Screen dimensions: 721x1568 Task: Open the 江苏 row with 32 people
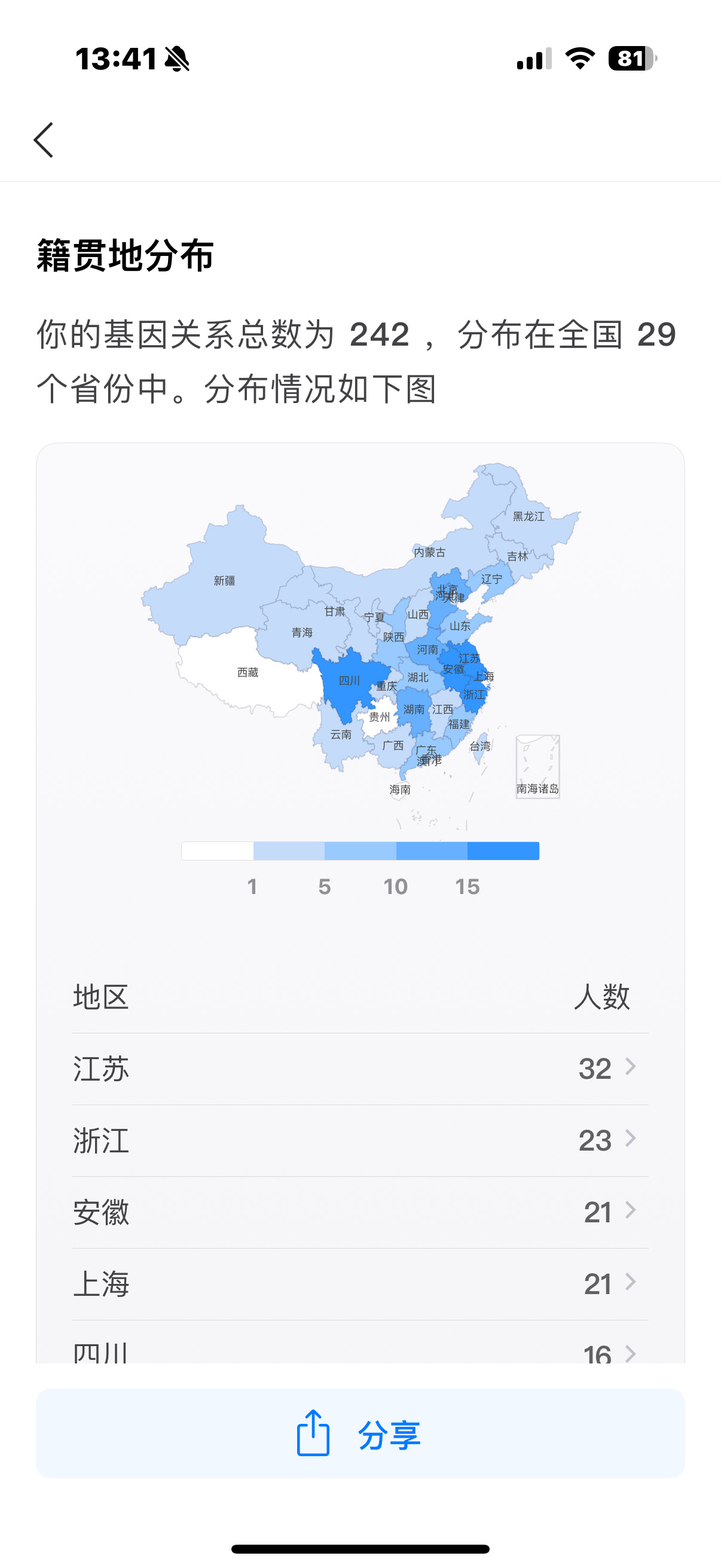coord(360,1069)
